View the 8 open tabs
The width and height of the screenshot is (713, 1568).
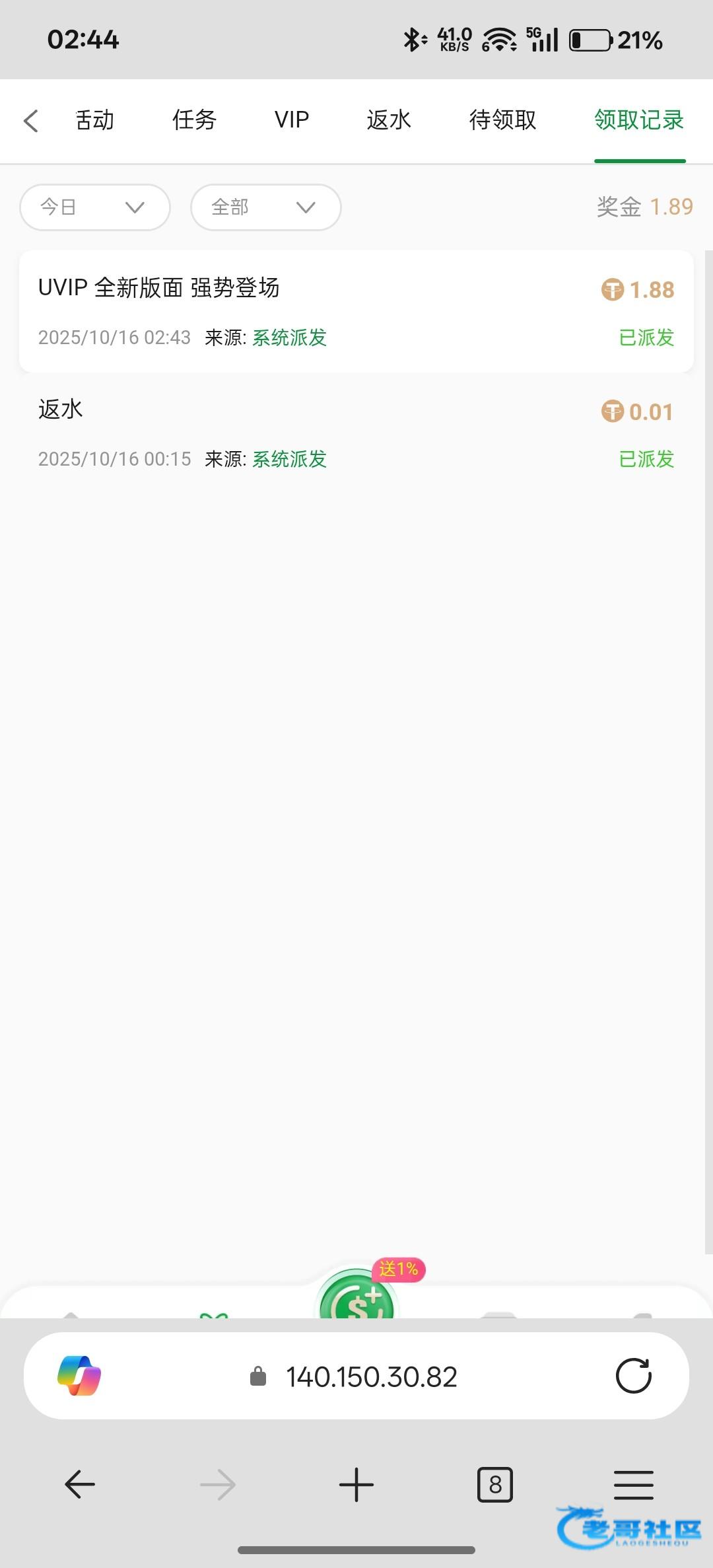pos(495,1485)
